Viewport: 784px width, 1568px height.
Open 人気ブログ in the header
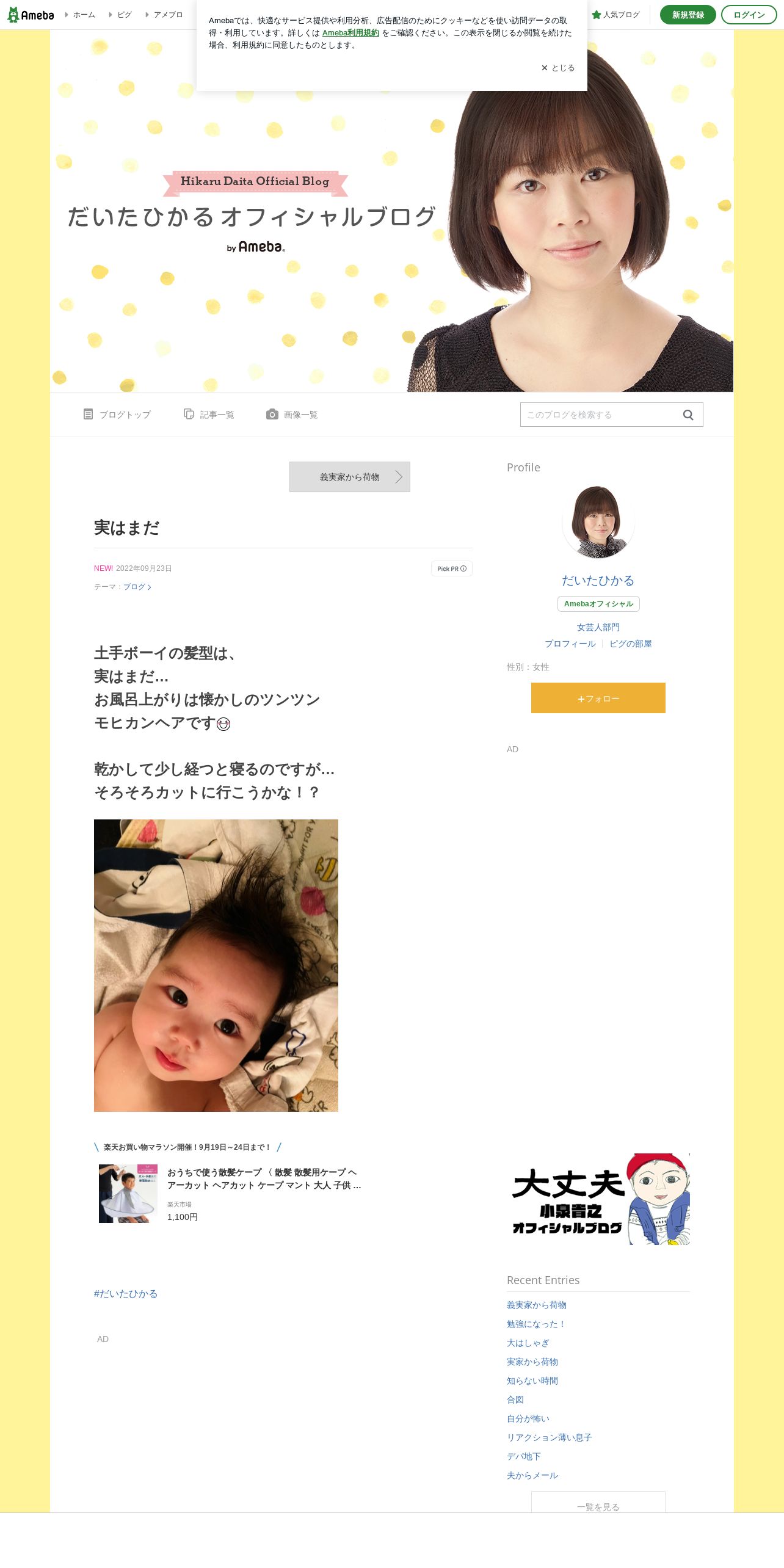click(x=615, y=15)
